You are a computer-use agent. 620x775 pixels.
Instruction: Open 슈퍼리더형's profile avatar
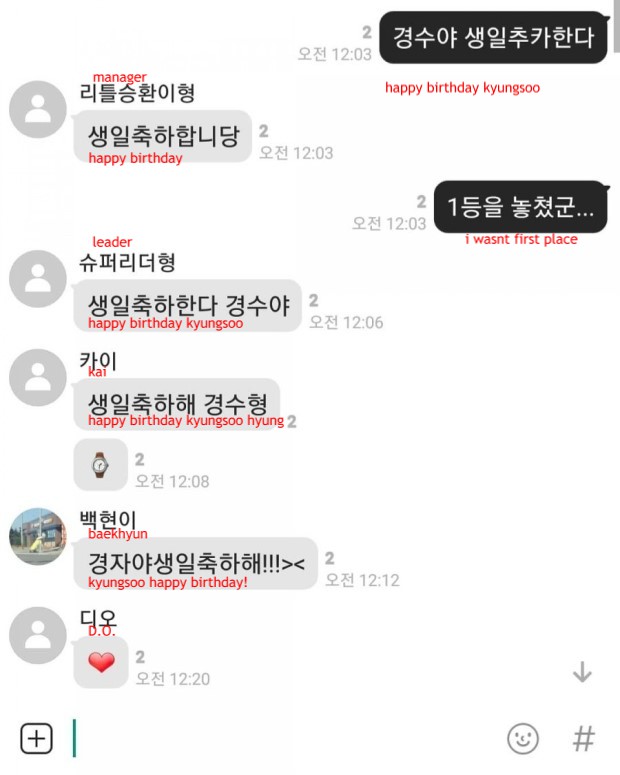click(38, 279)
